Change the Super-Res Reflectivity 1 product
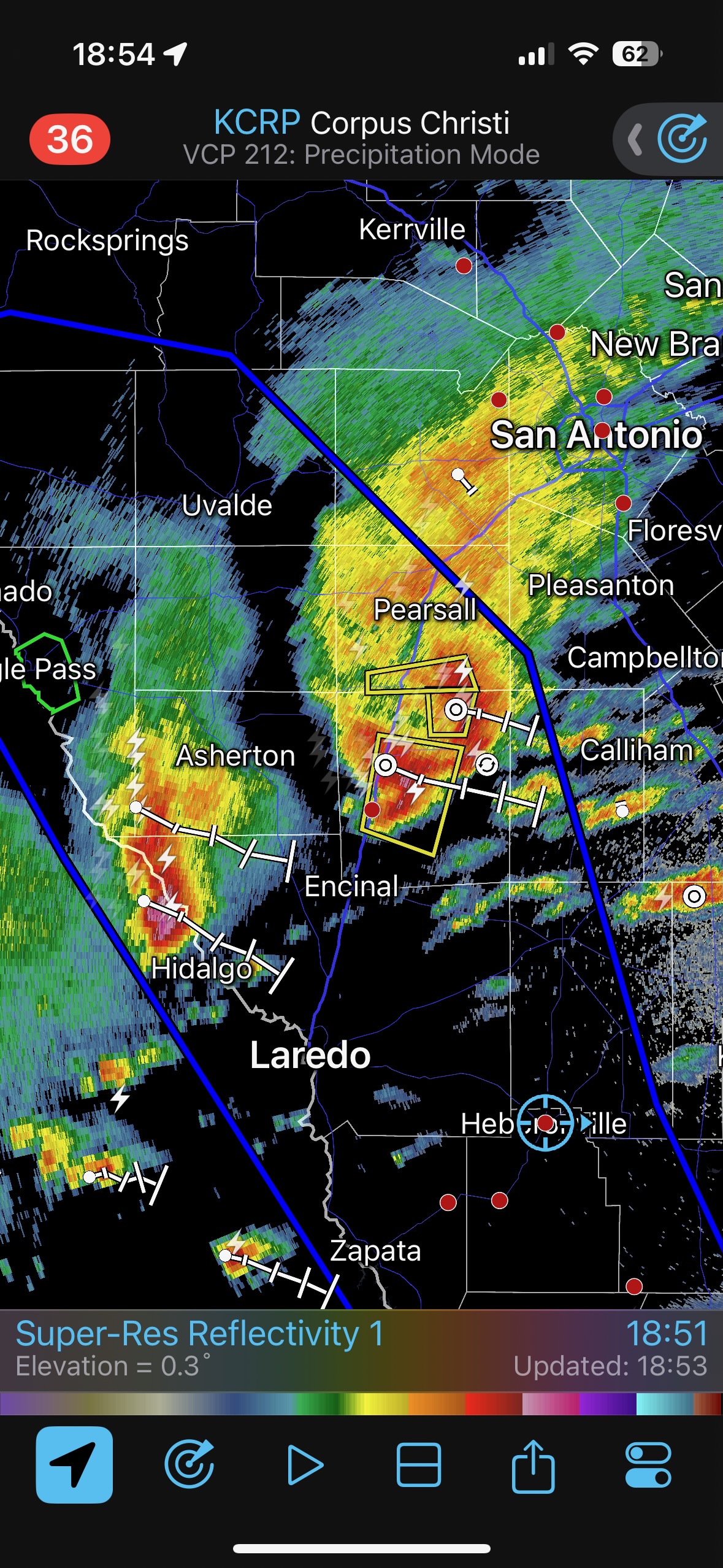This screenshot has height=1568, width=723. point(200,1335)
